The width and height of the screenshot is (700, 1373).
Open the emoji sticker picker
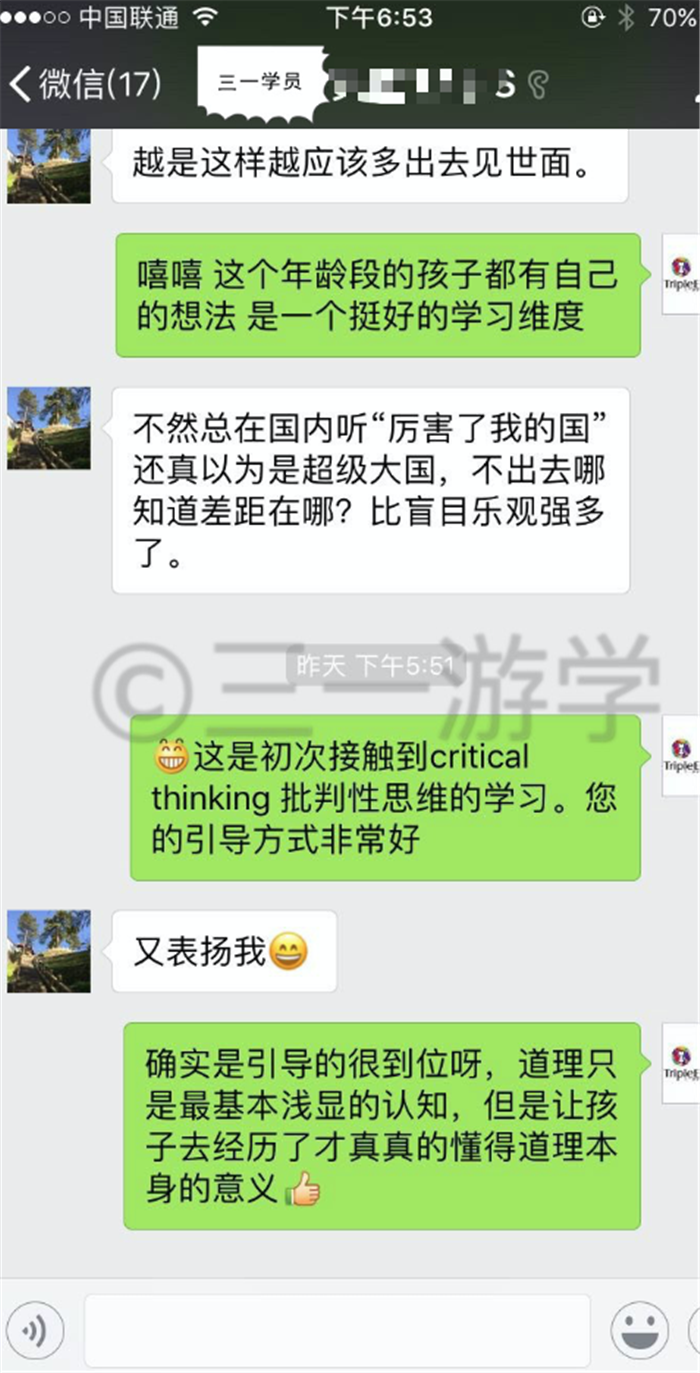coord(640,1330)
